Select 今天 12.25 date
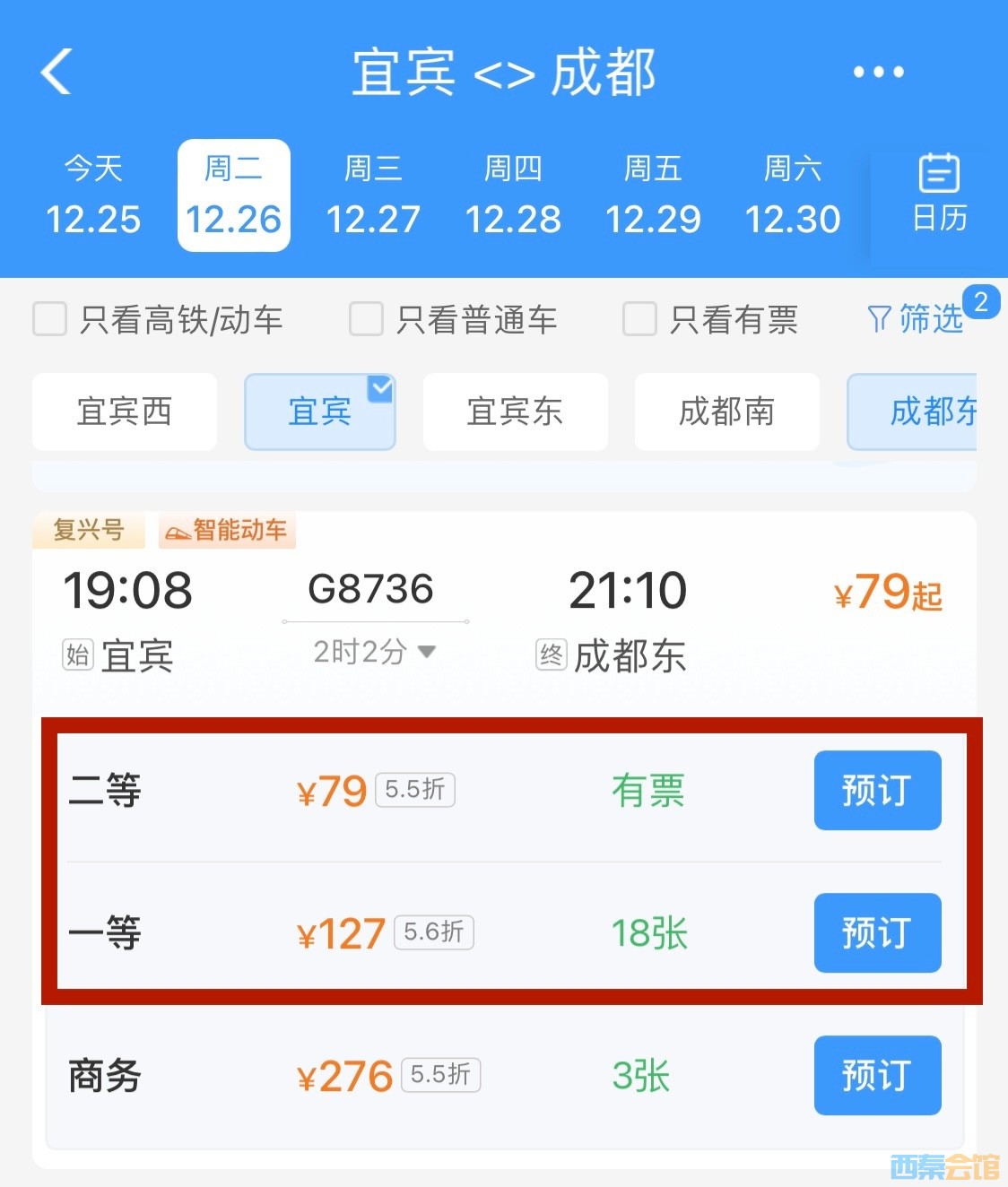The image size is (1008, 1187). click(93, 195)
